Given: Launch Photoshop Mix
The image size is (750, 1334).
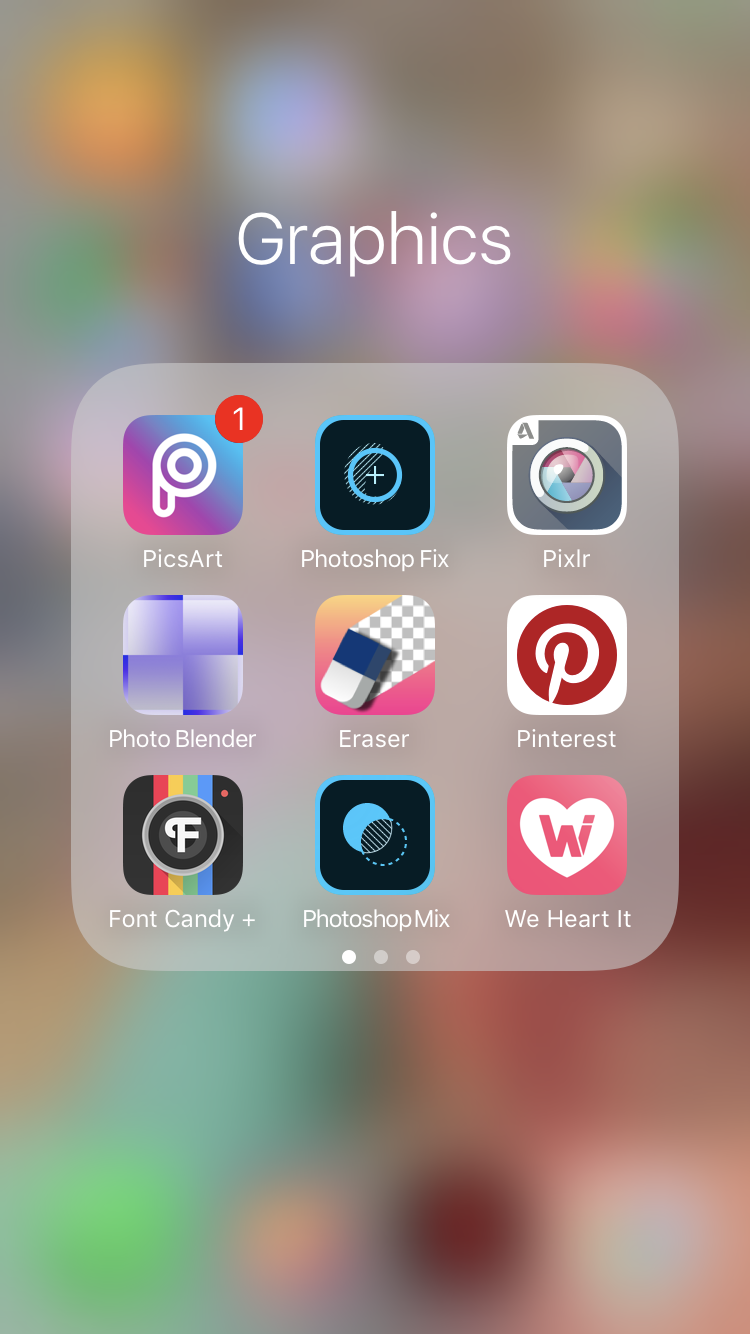Looking at the screenshot, I should point(375,835).
